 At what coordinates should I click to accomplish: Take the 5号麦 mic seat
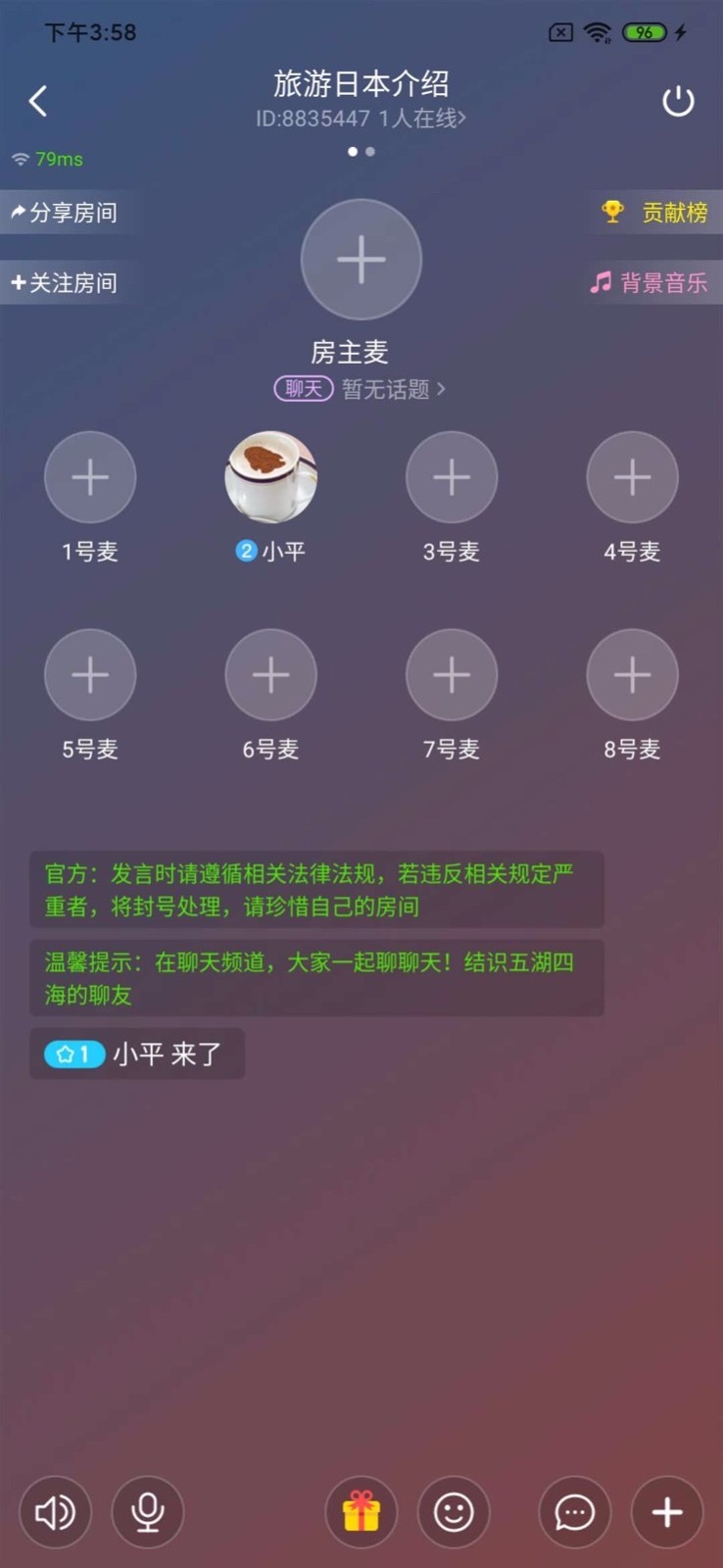click(90, 675)
